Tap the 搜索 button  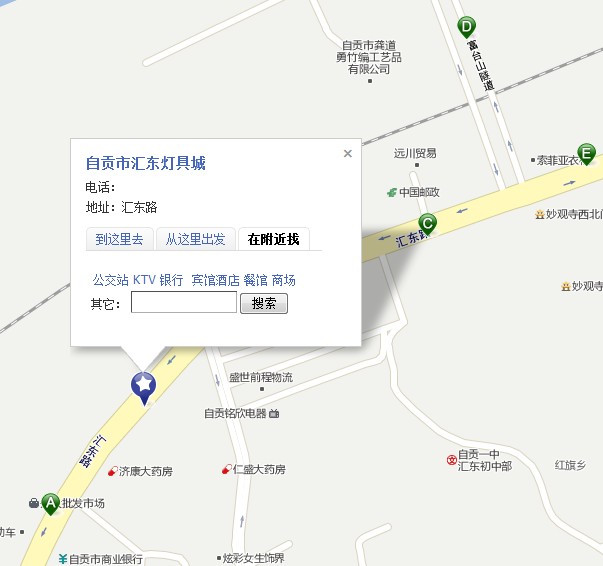click(x=264, y=303)
